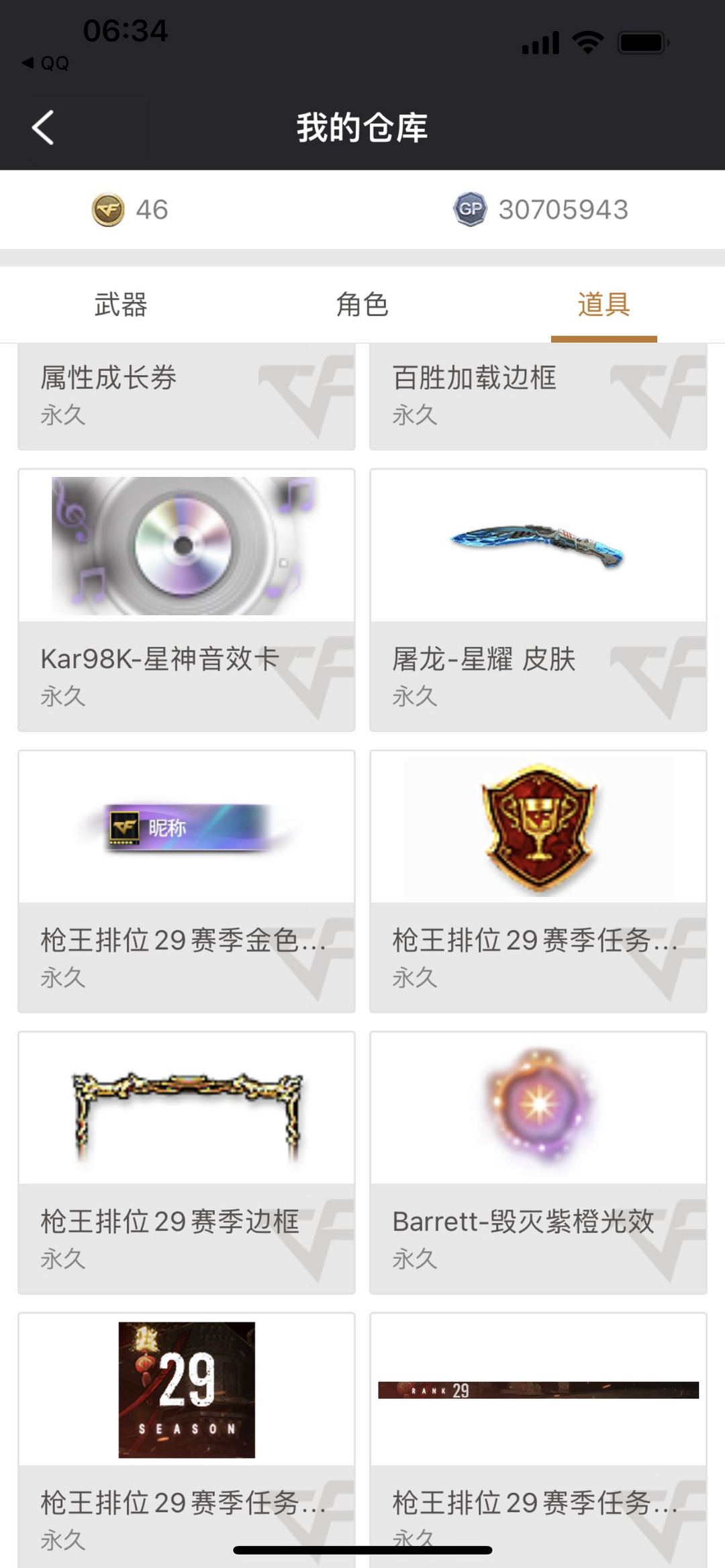
Task: Go back from 我的仓库
Action: pos(43,127)
